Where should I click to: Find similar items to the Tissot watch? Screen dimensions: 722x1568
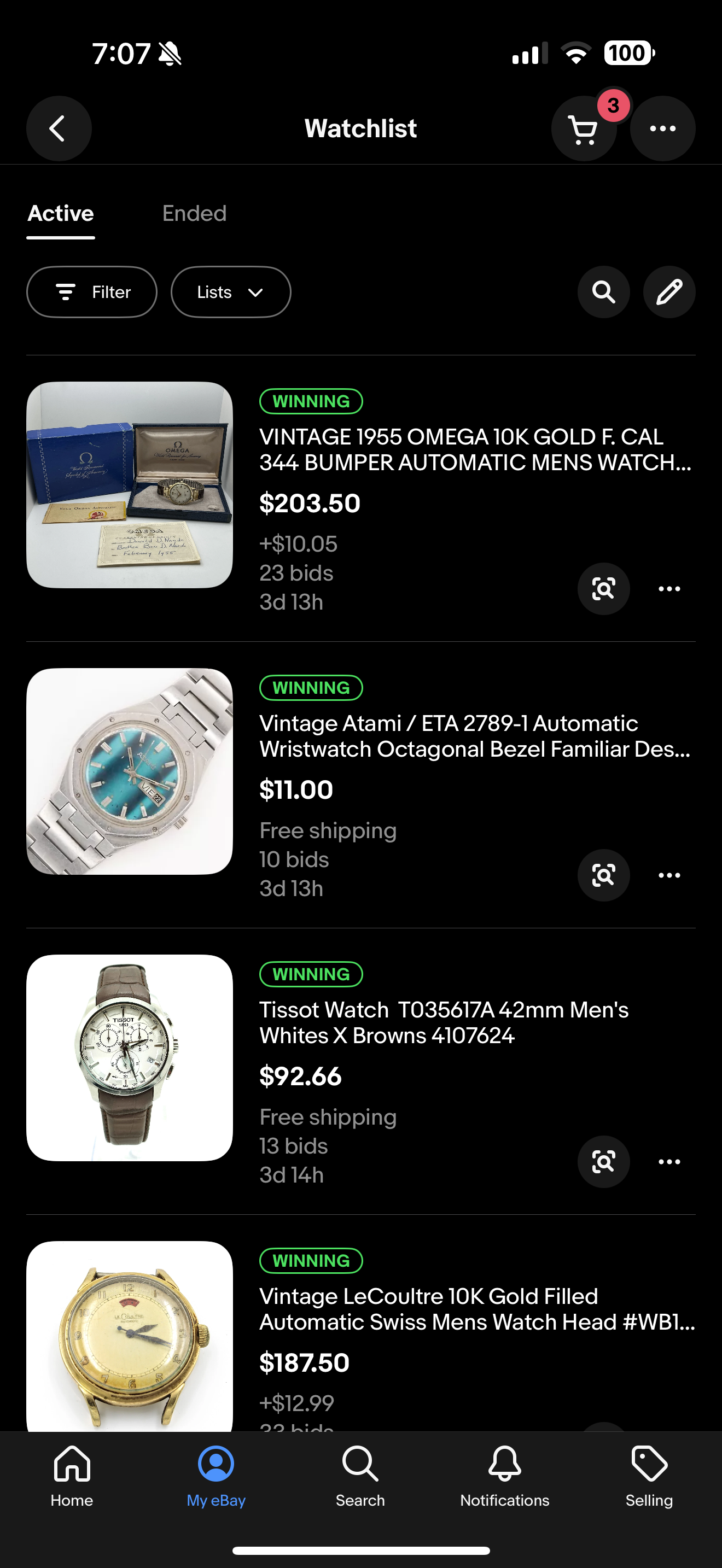pos(603,1161)
